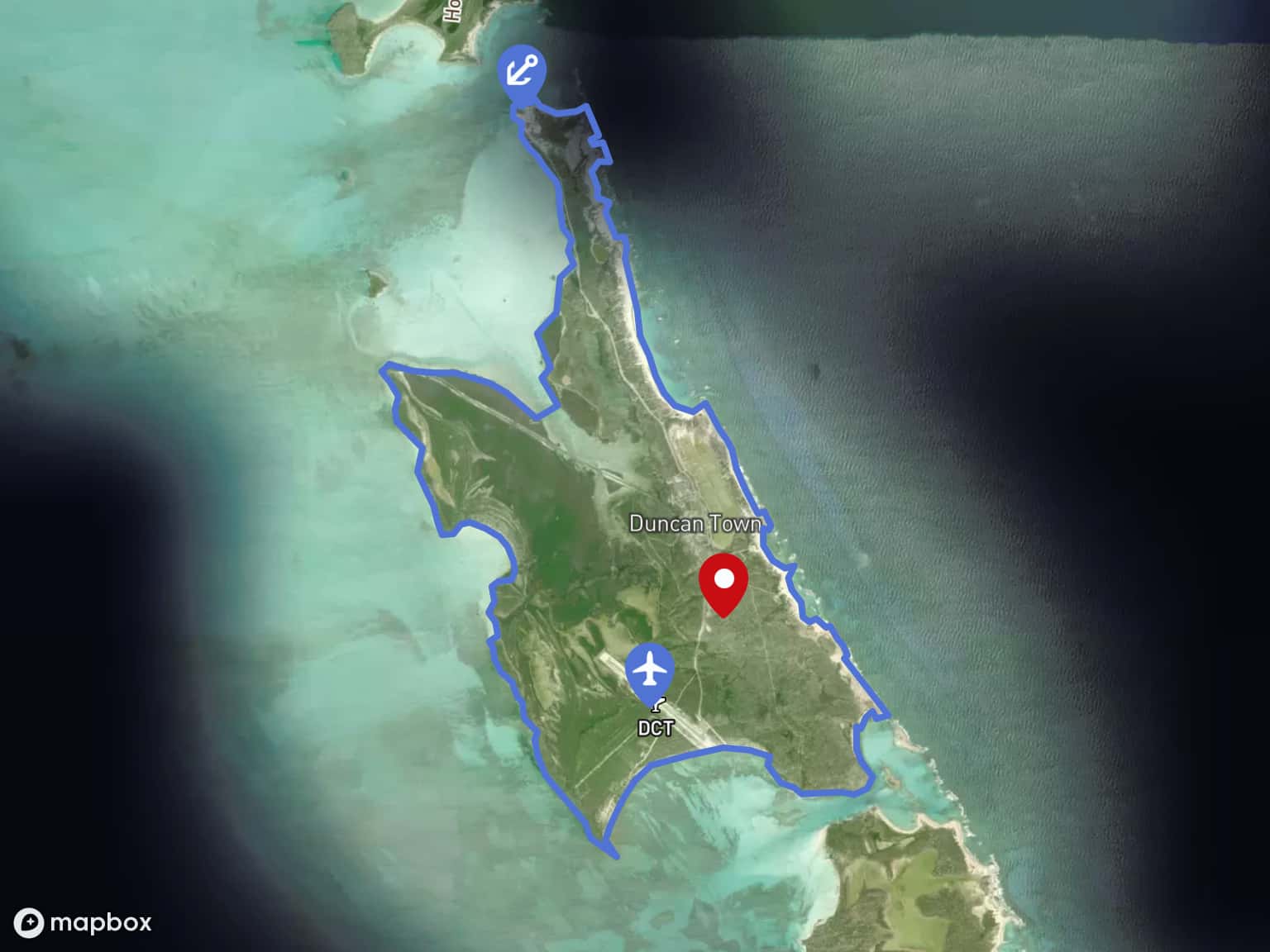Tap the anchor port marker
1270x952 pixels.
(522, 71)
